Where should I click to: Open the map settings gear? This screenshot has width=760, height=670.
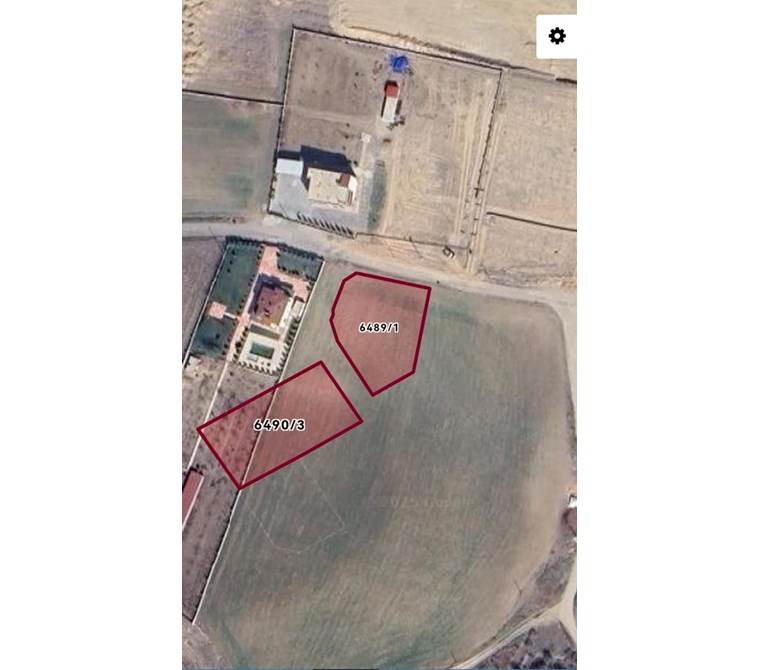(x=557, y=36)
